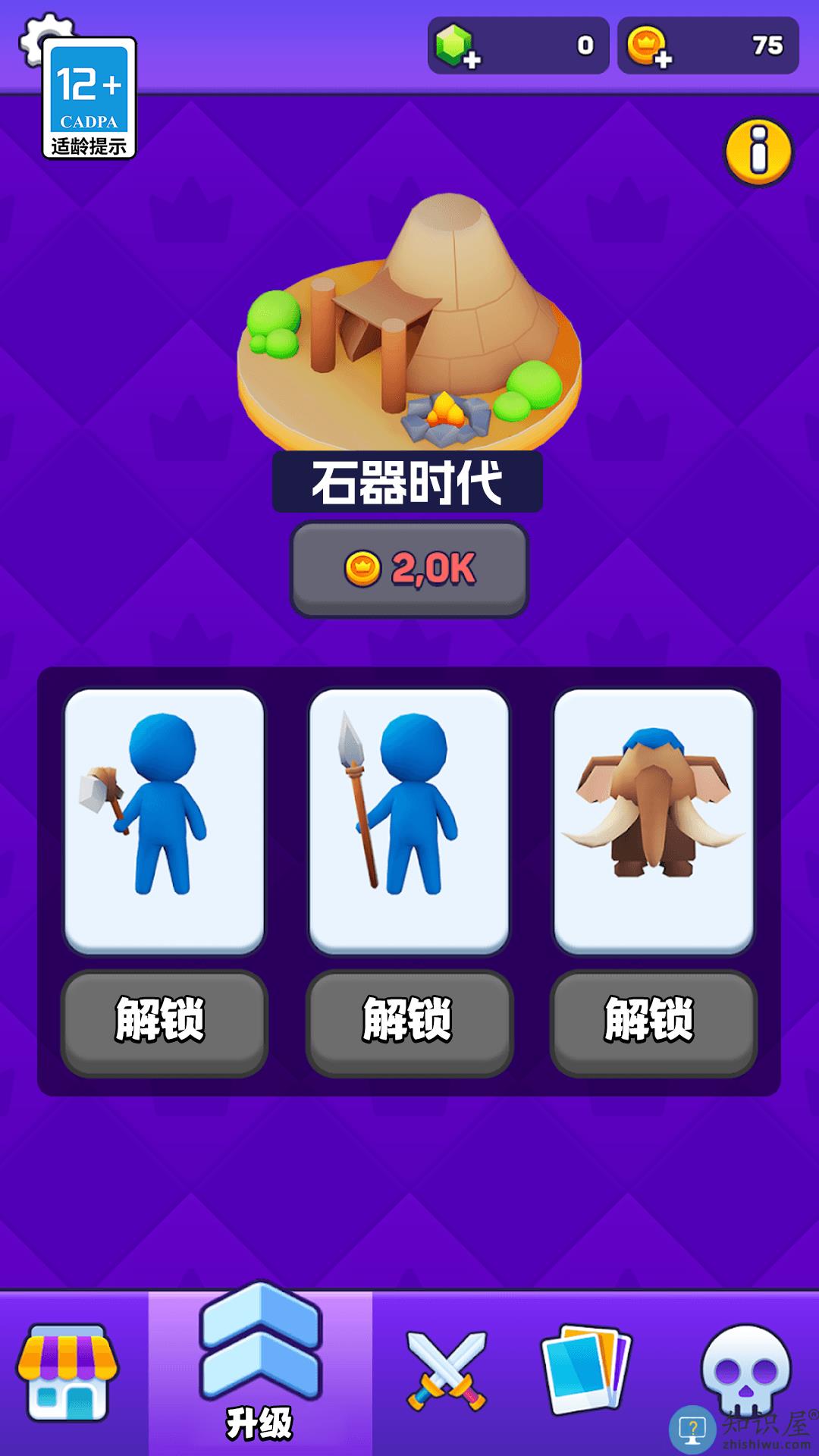Select the mammoth unit card

(x=654, y=821)
